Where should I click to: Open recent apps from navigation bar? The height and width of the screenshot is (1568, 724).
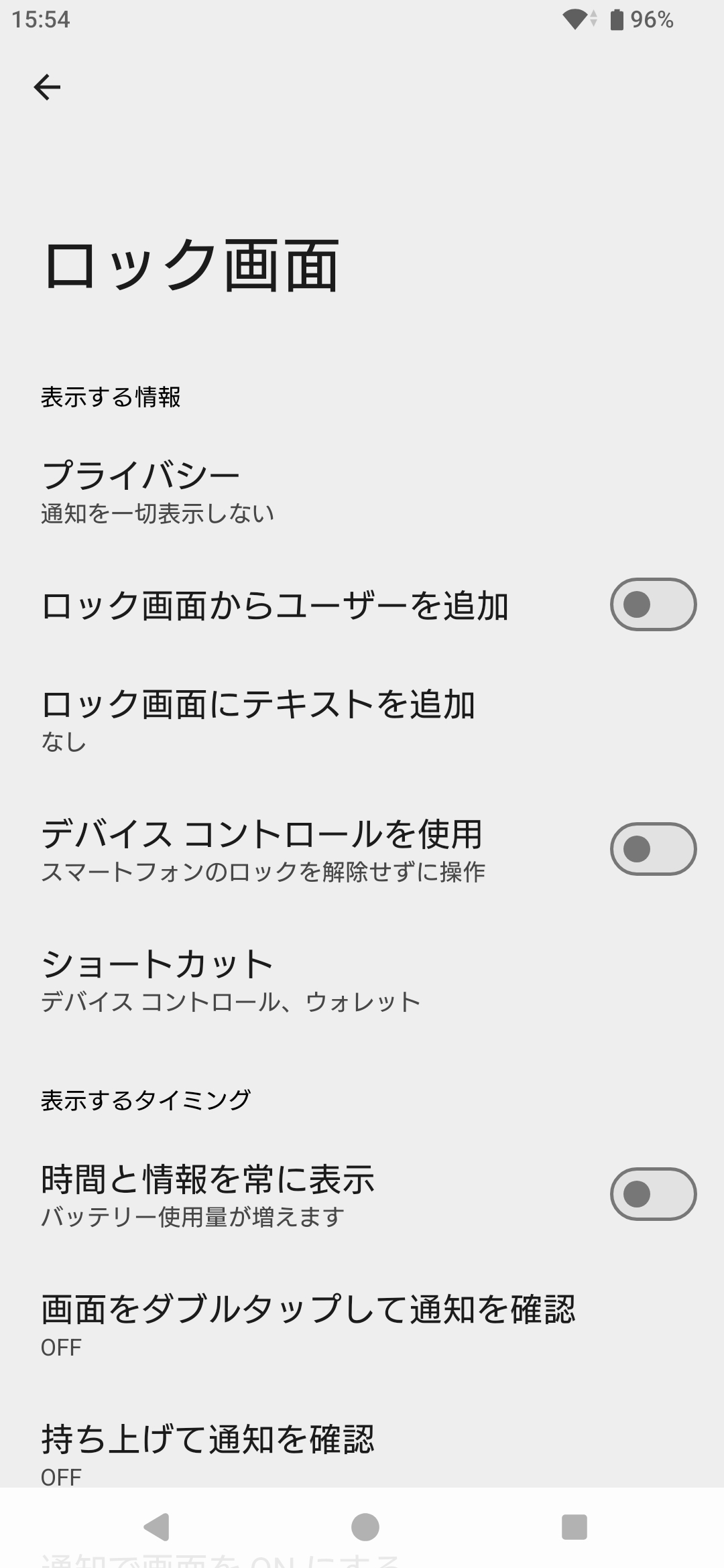(x=574, y=1527)
